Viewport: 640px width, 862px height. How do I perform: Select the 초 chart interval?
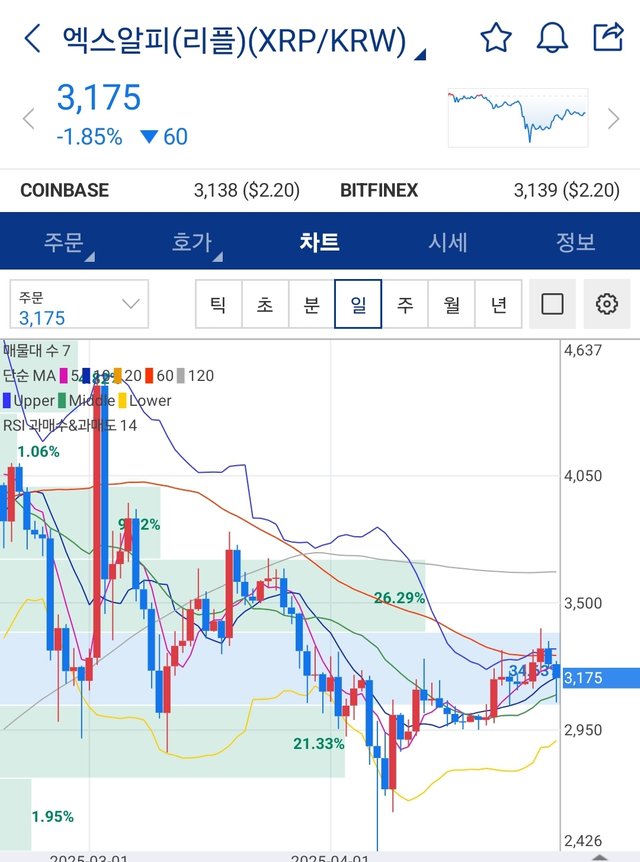pyautogui.click(x=265, y=304)
